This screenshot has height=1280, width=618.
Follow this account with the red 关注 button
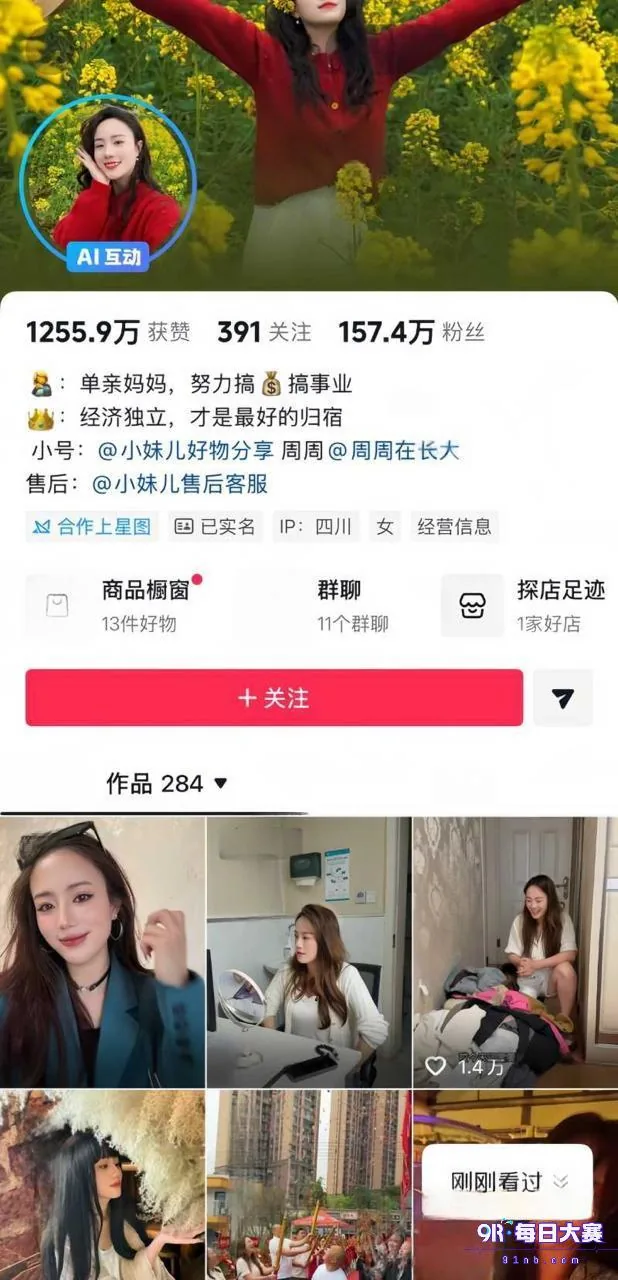pos(274,697)
